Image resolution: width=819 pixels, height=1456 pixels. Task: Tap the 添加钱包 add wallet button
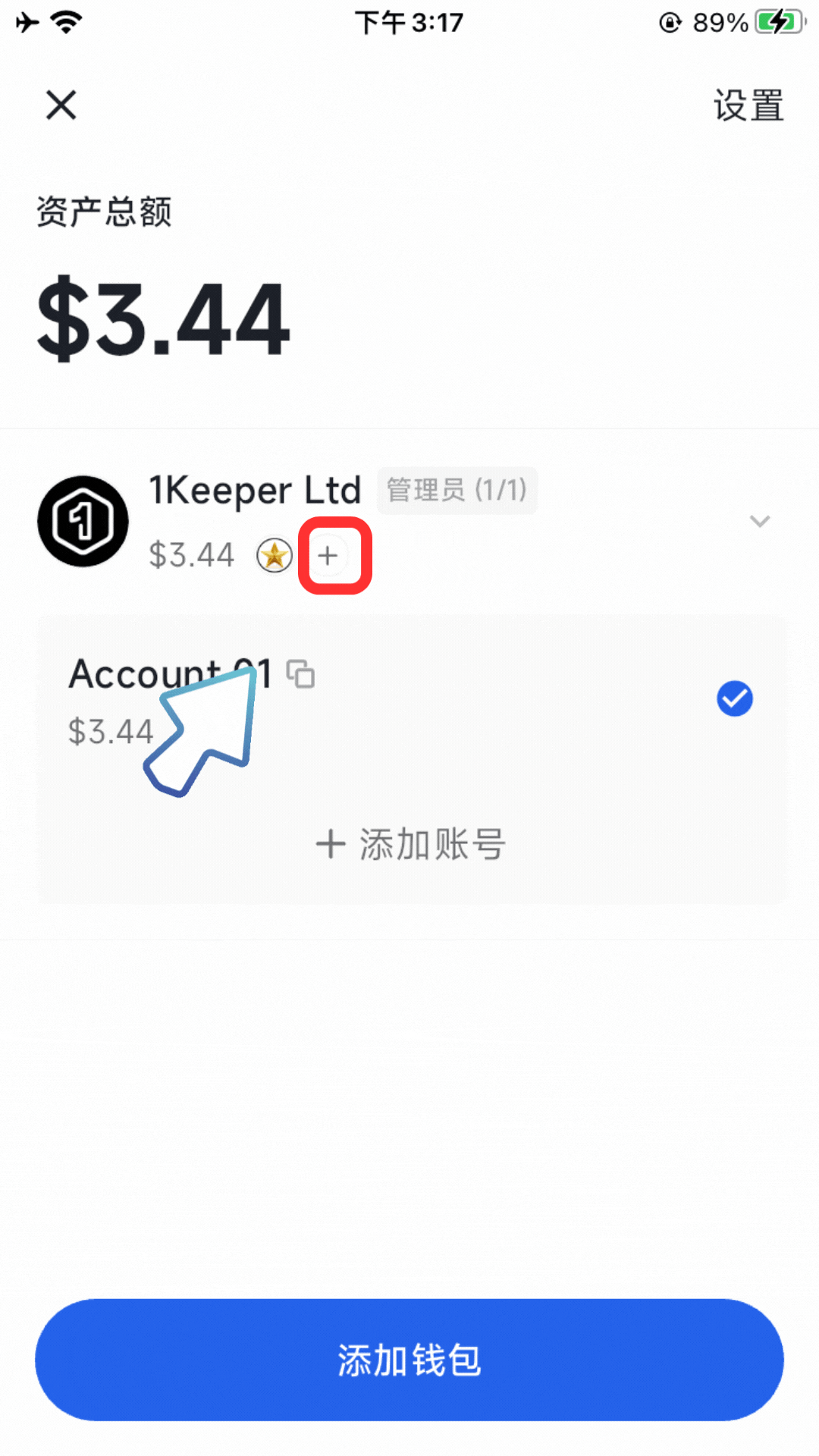coord(409,1360)
